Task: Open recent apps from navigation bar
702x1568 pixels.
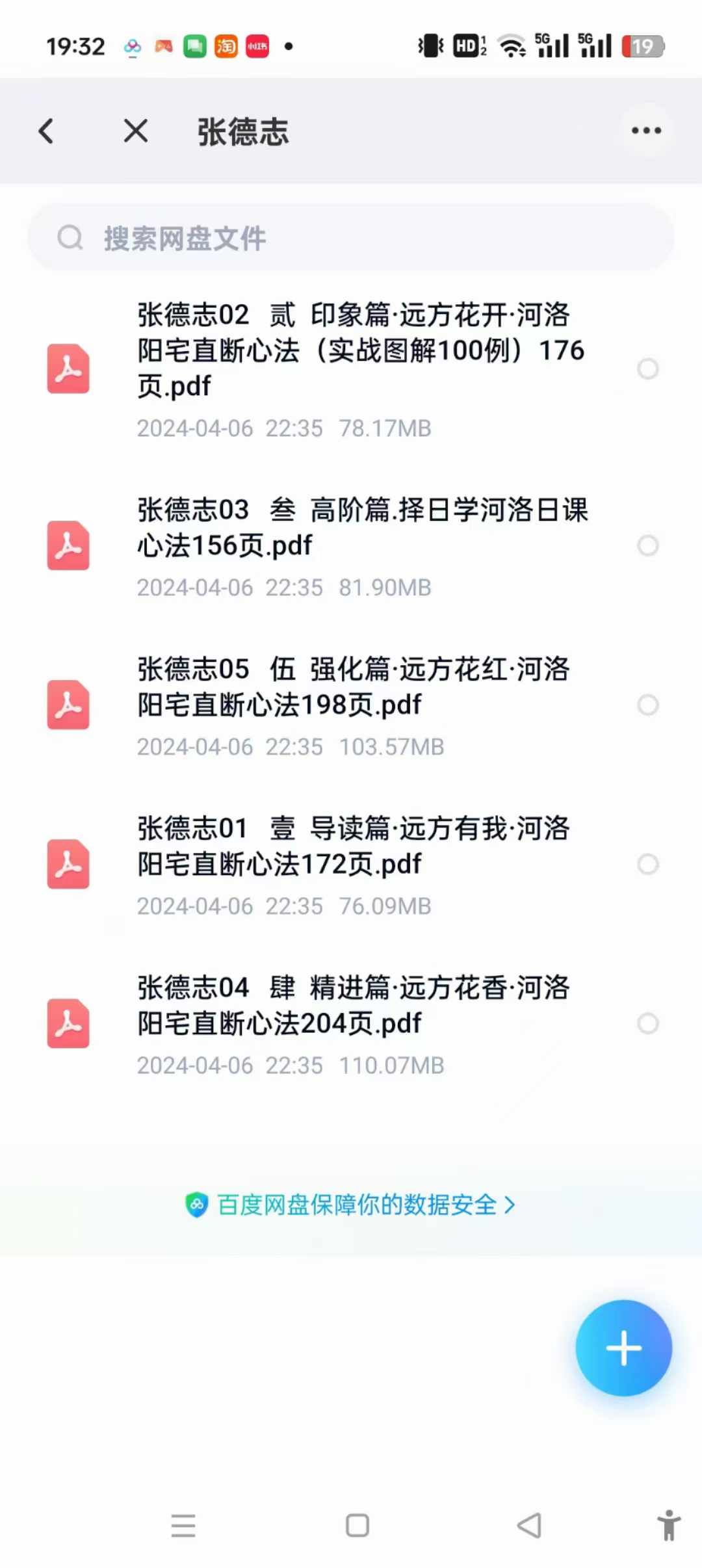Action: pyautogui.click(x=183, y=1525)
